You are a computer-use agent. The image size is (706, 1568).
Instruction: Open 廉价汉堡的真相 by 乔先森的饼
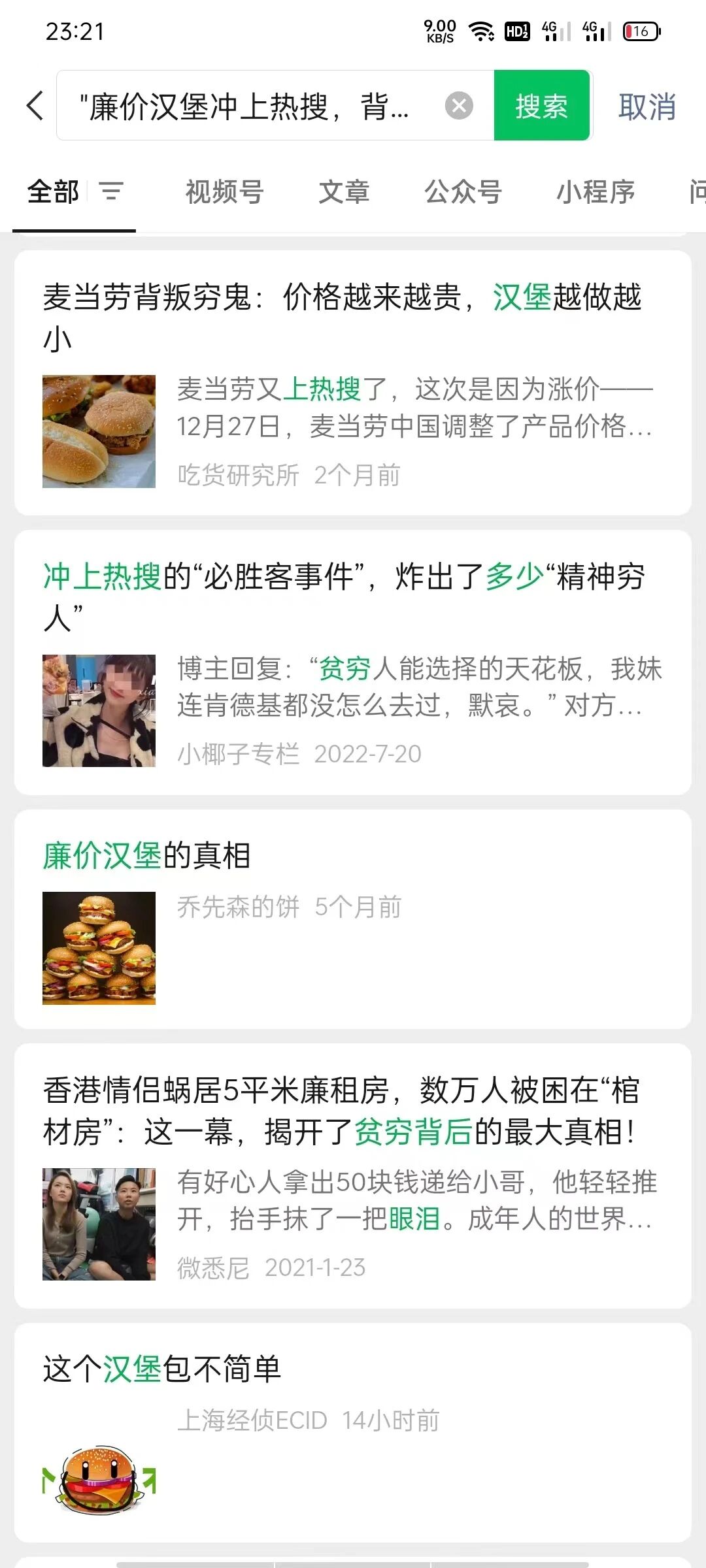[147, 855]
